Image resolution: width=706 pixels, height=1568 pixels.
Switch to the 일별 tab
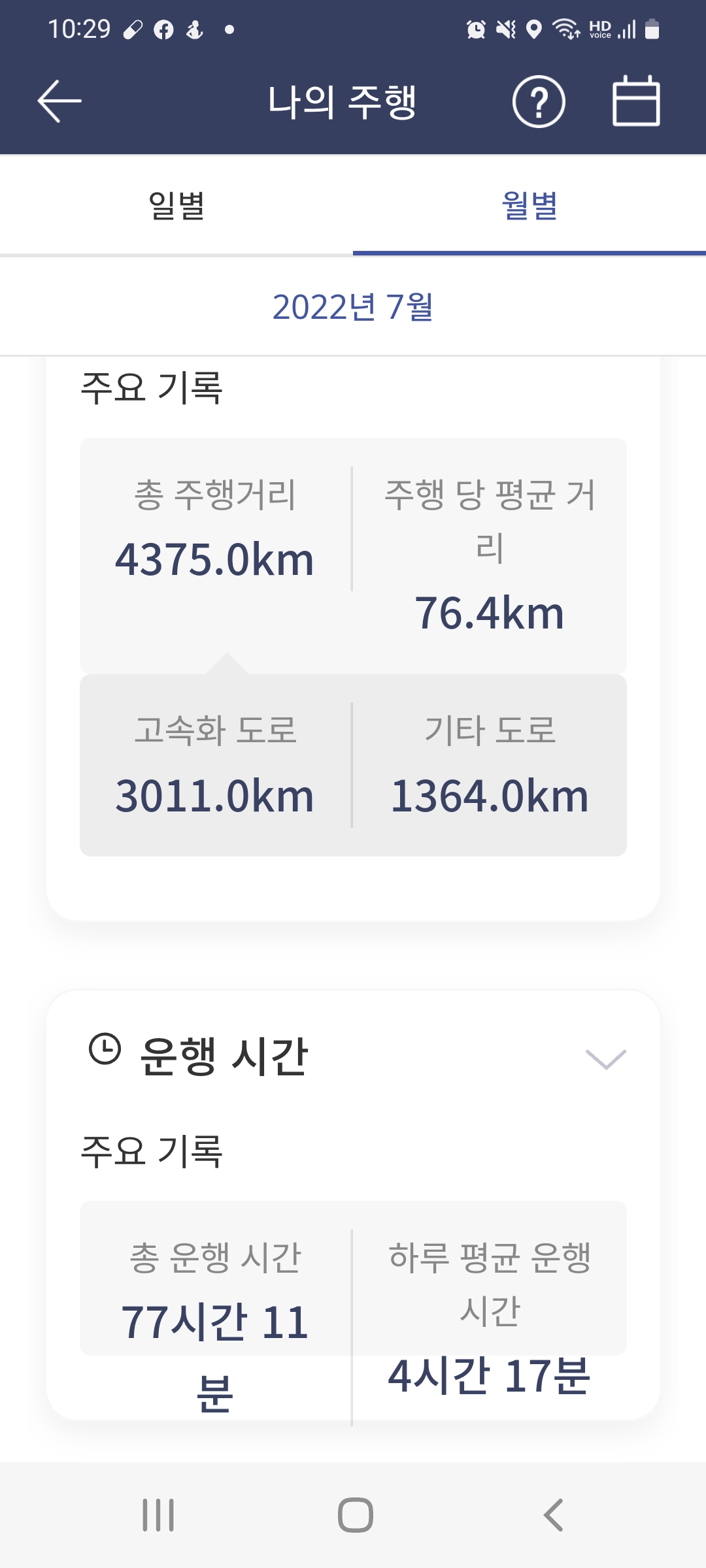pyautogui.click(x=176, y=205)
